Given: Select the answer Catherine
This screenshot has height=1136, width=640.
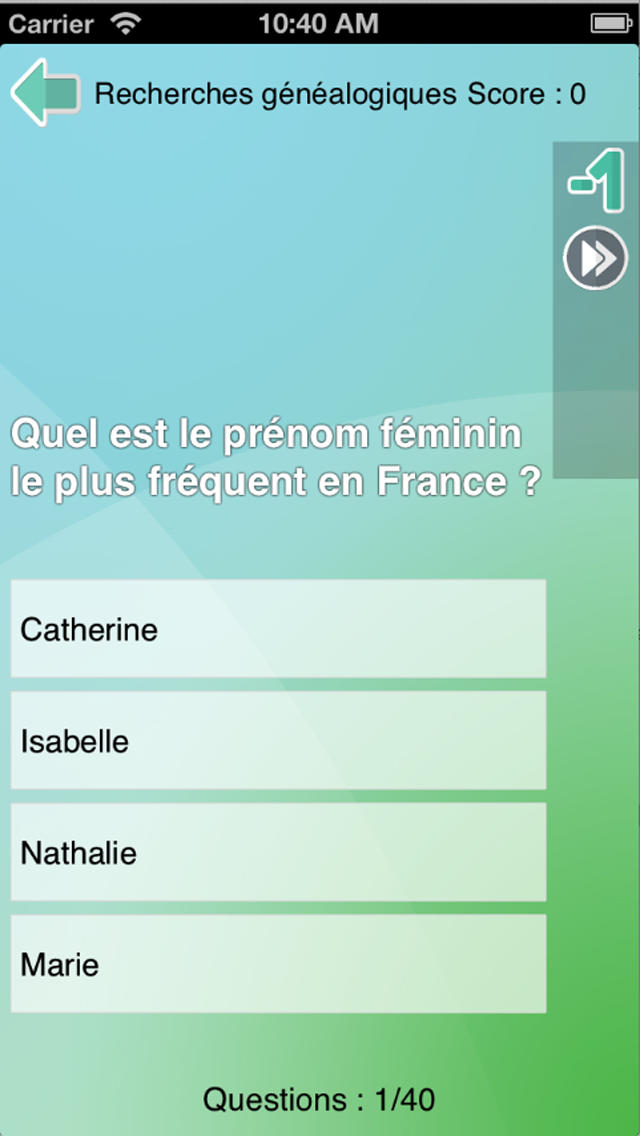Looking at the screenshot, I should 278,628.
